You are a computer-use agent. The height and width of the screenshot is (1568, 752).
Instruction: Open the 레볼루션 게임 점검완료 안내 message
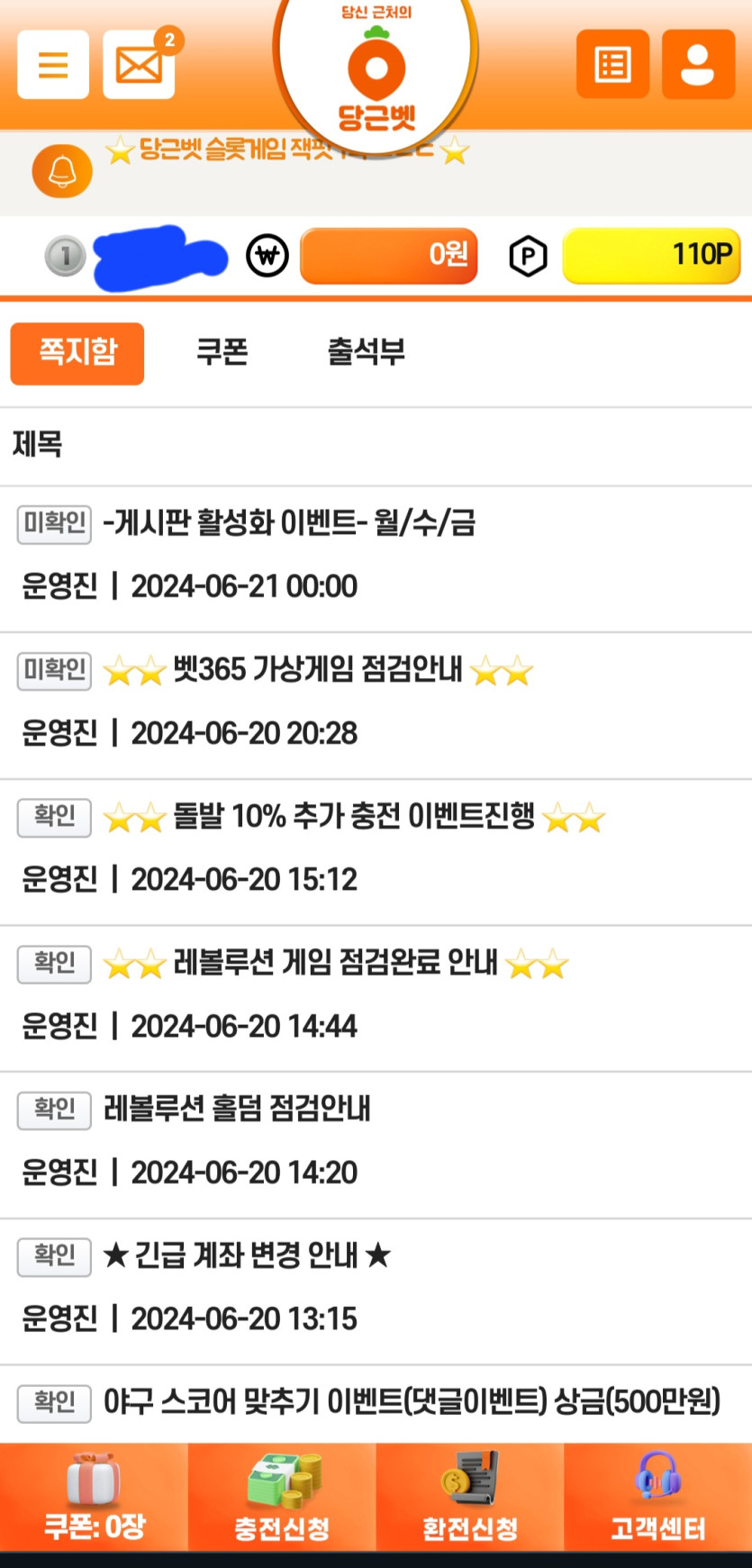coord(335,964)
